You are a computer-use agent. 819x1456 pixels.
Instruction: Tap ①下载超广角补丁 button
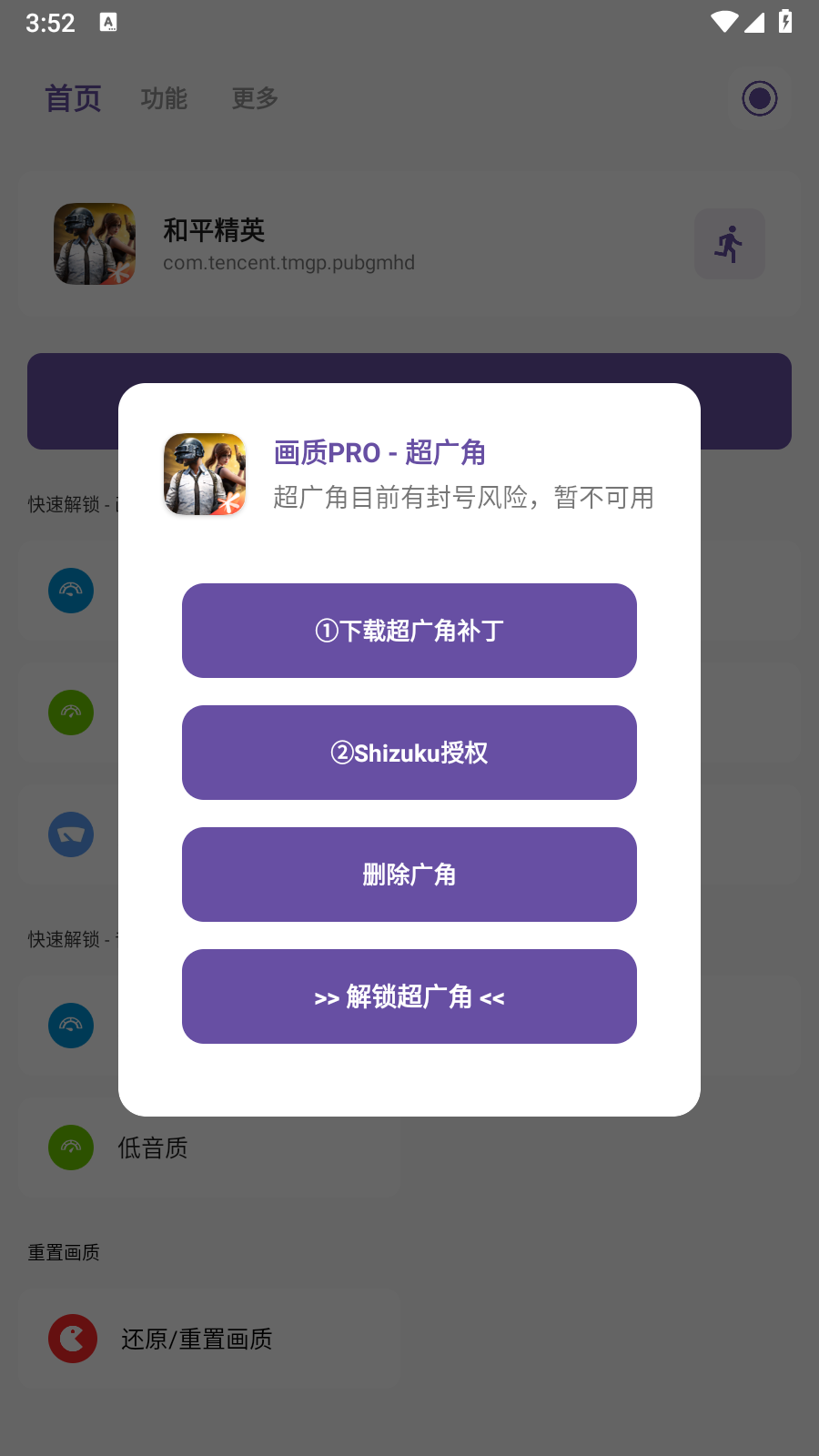coord(409,631)
